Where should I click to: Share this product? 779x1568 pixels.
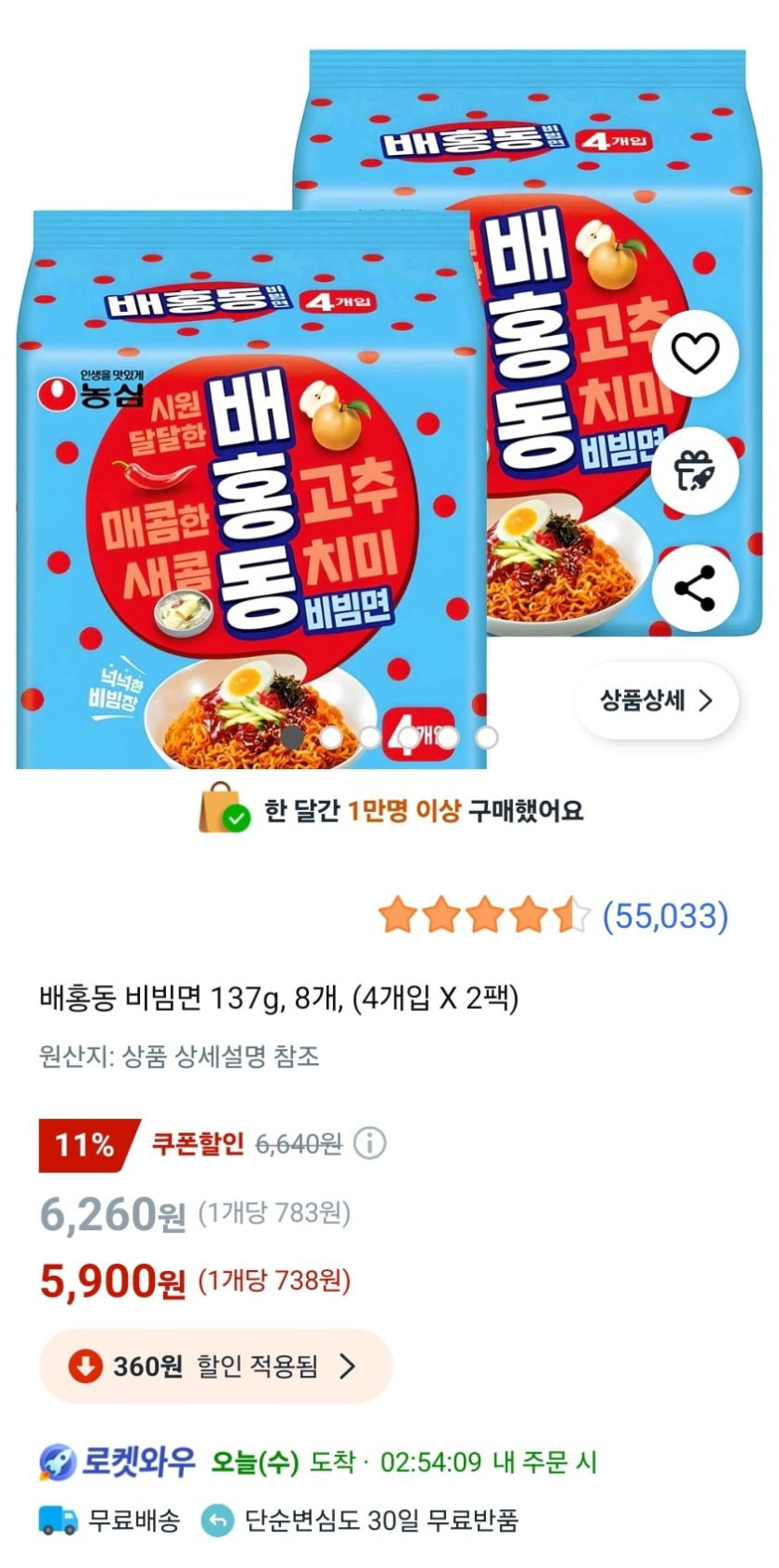pos(695,588)
